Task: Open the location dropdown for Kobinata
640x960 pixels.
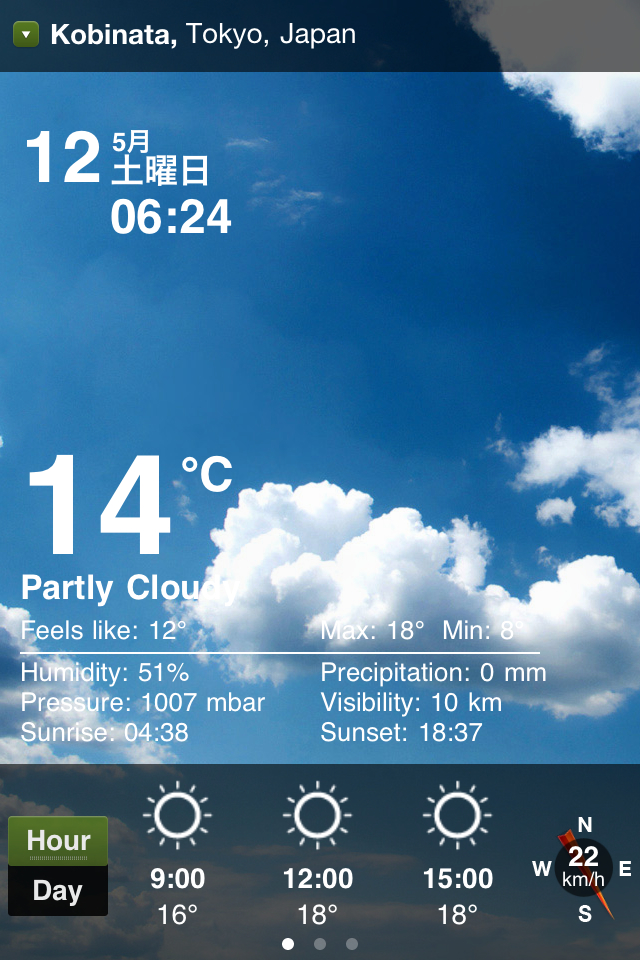Action: tap(26, 35)
